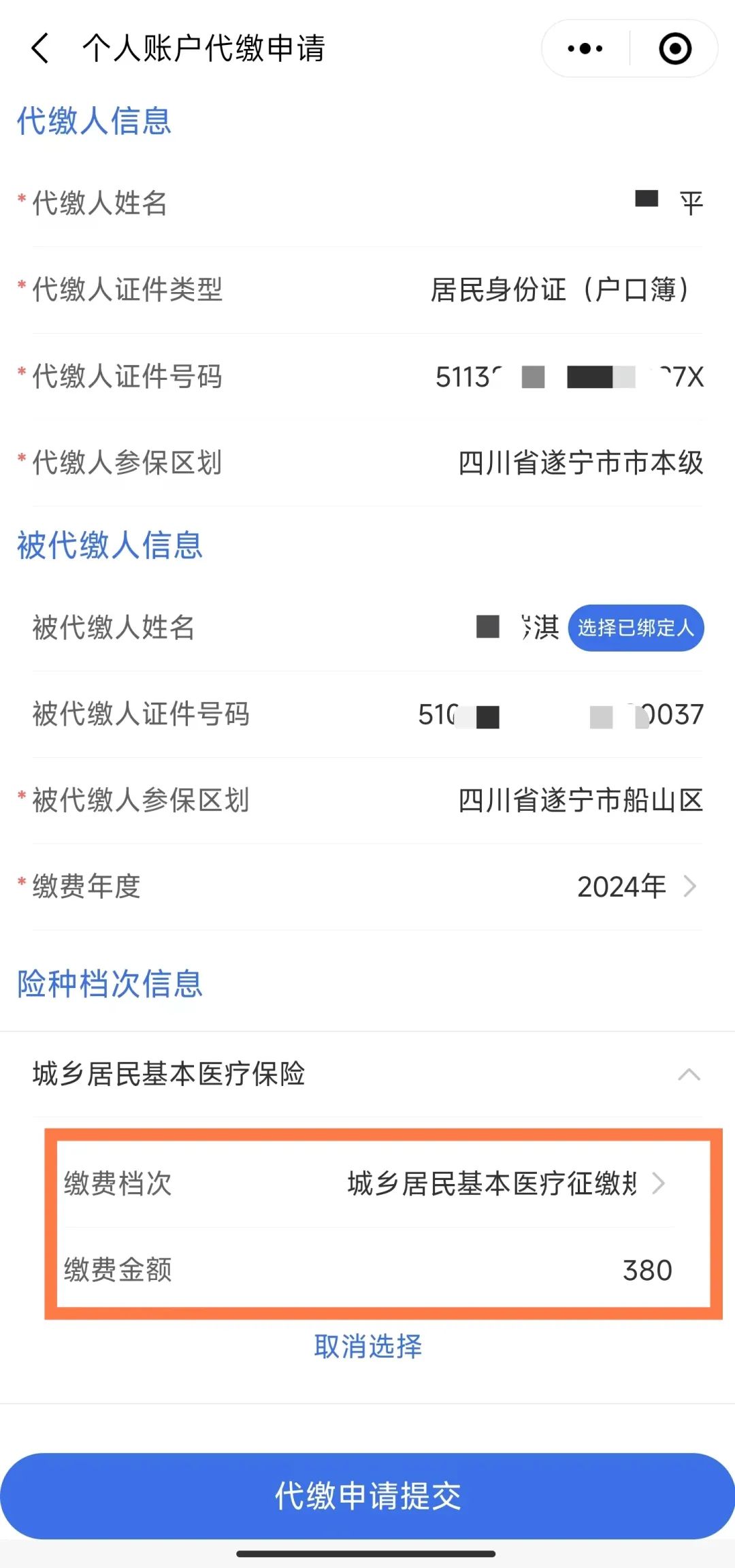
Task: Close the mini program via target icon
Action: click(x=675, y=48)
